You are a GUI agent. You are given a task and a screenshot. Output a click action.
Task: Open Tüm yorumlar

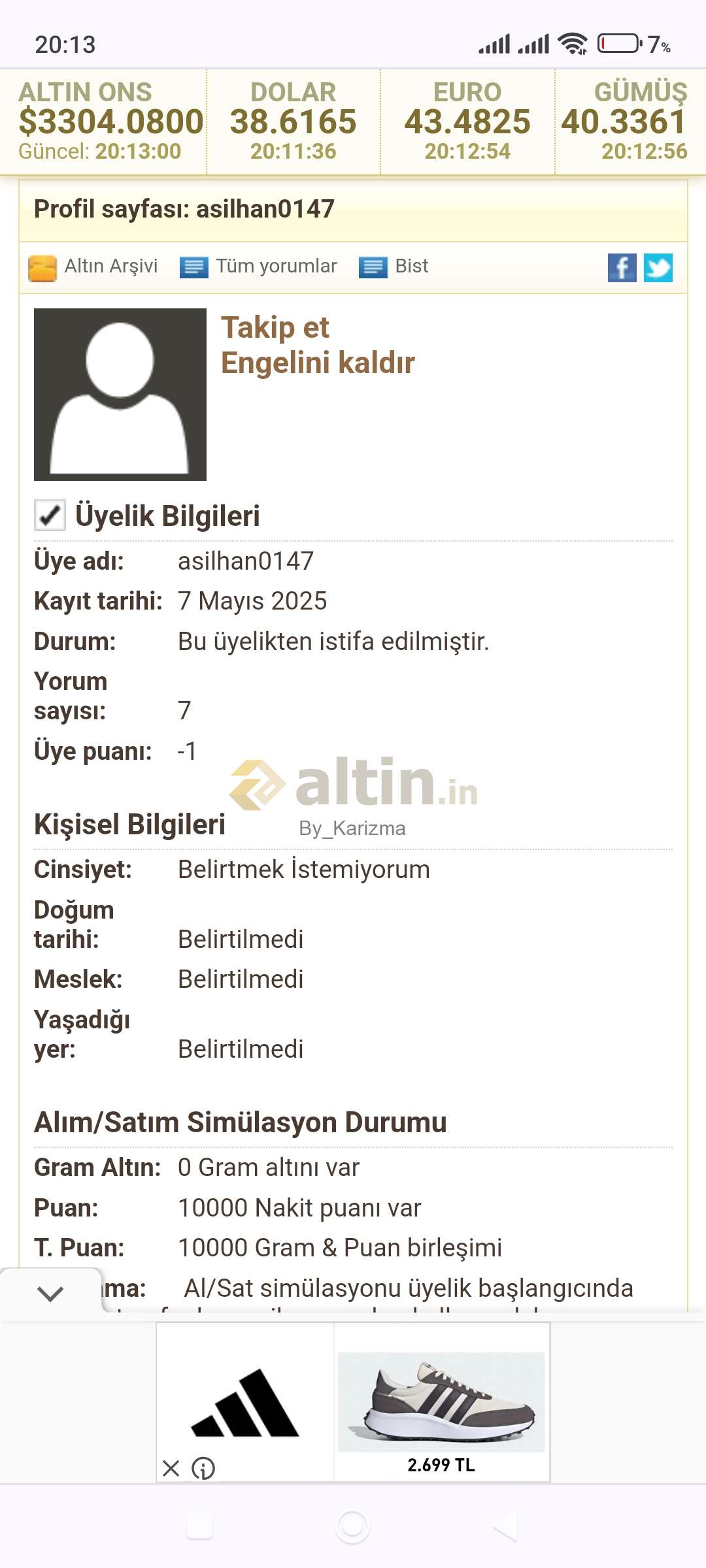259,267
